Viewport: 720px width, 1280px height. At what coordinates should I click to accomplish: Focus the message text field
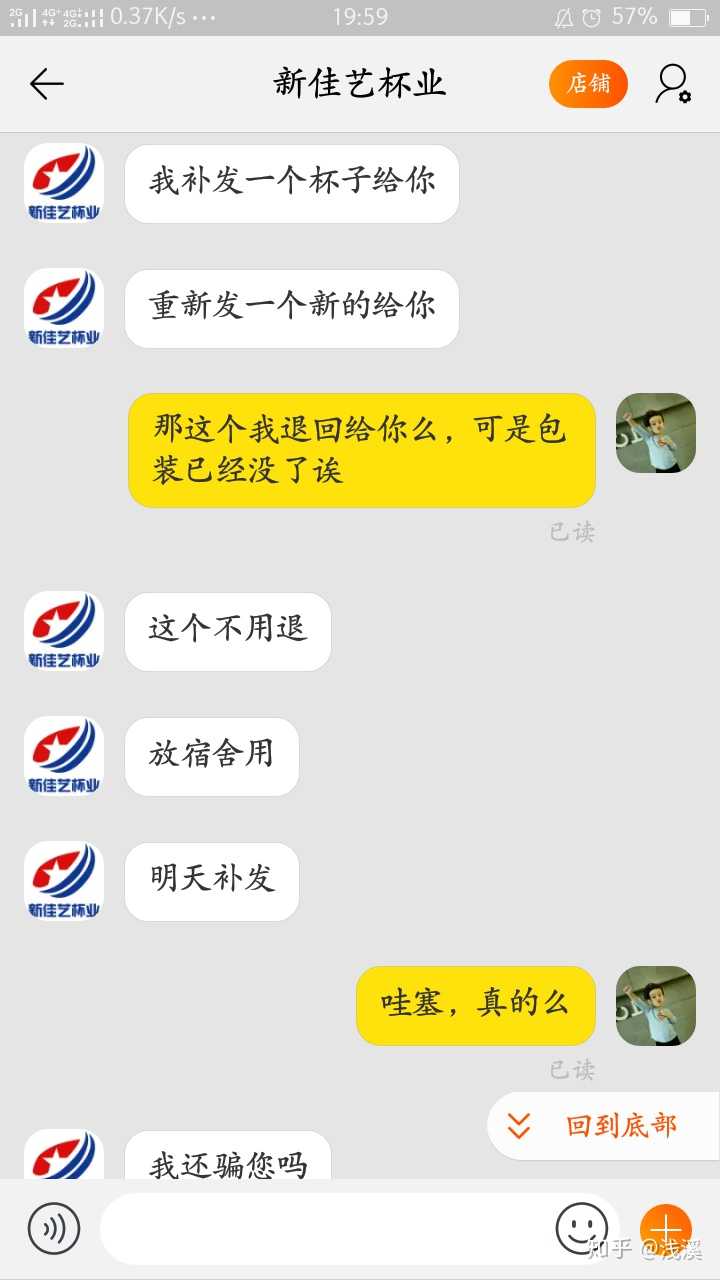click(x=325, y=1229)
